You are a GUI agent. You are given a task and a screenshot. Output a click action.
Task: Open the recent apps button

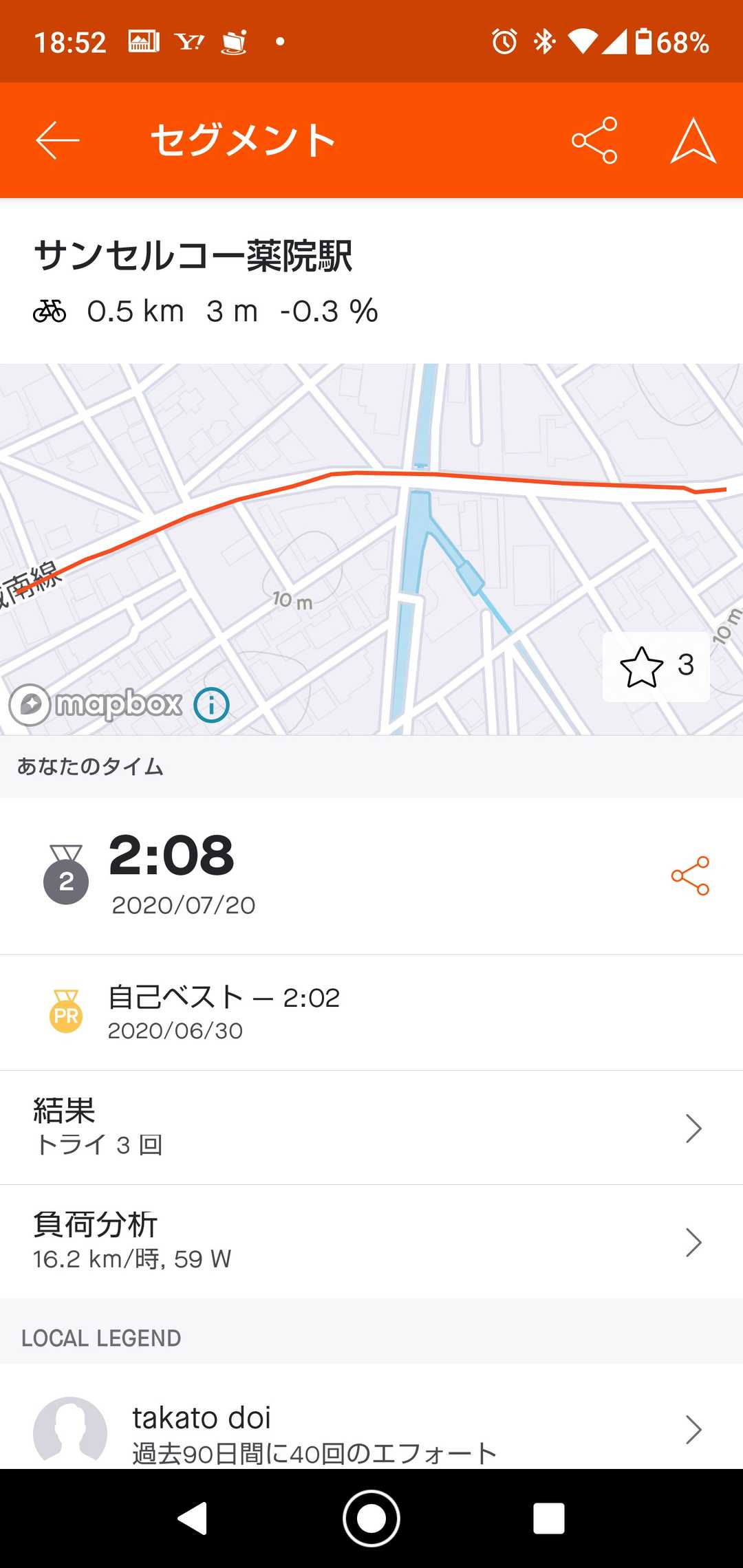click(549, 1518)
